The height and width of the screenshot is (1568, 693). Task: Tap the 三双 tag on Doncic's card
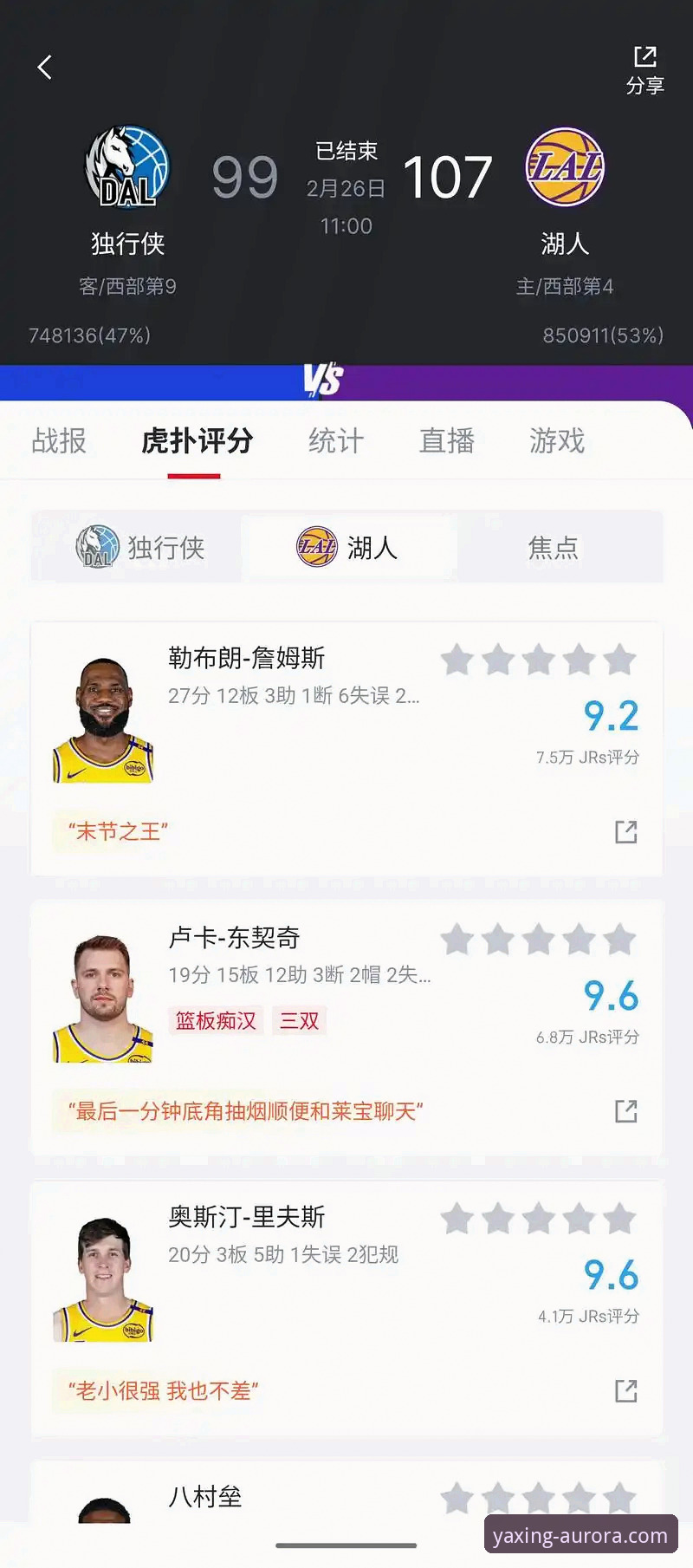[298, 1020]
